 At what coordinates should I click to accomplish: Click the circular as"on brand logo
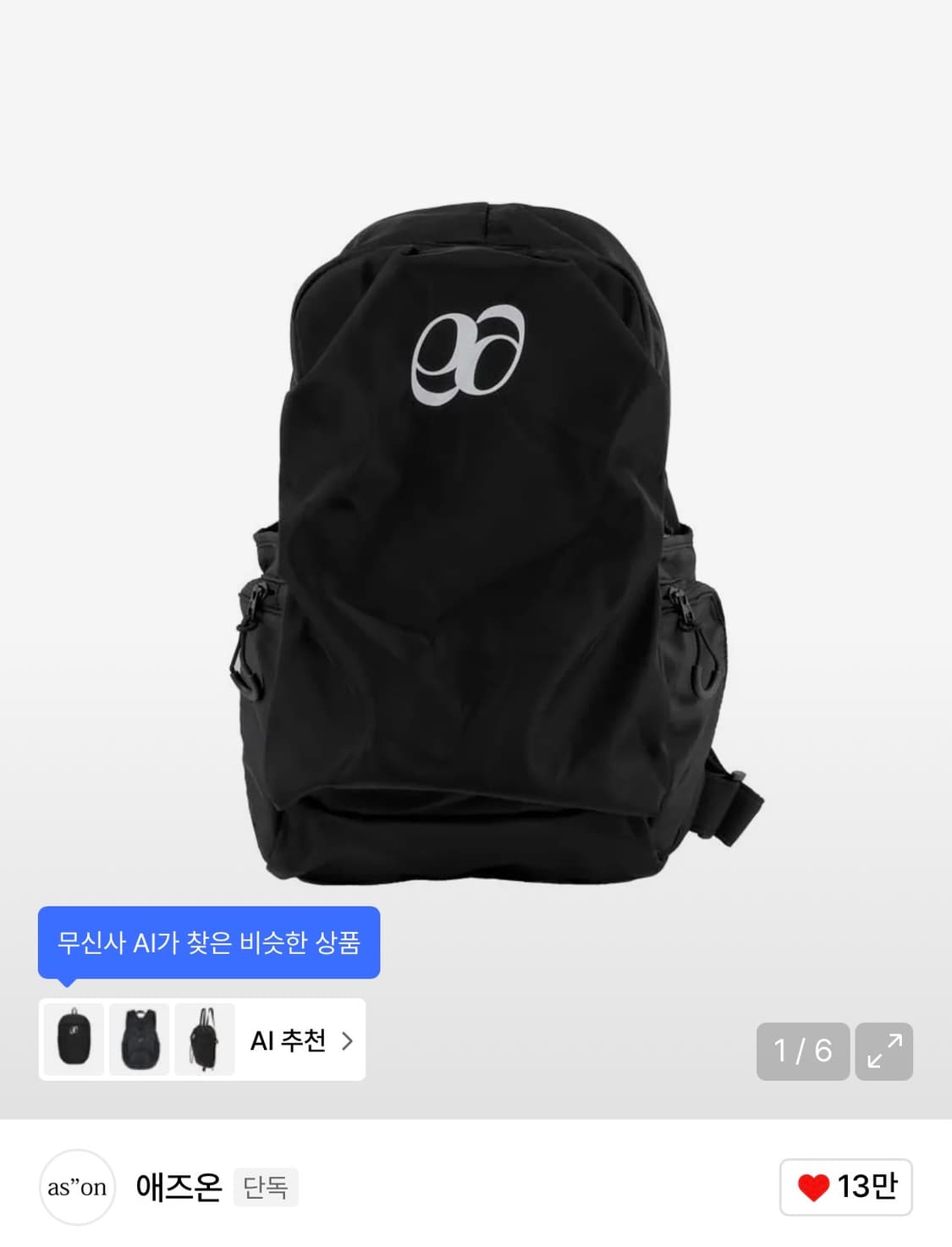click(x=77, y=1187)
